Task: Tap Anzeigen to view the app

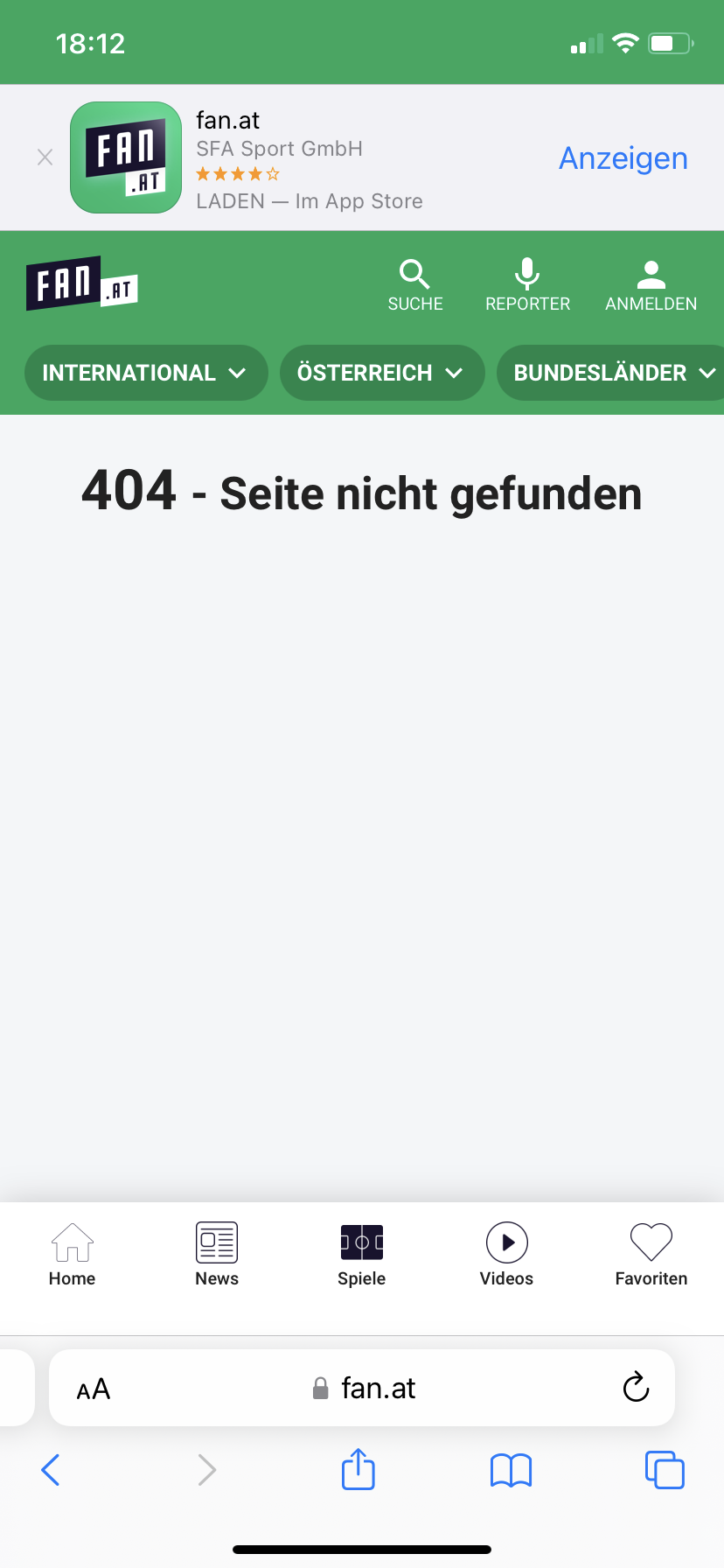Action: [x=623, y=158]
